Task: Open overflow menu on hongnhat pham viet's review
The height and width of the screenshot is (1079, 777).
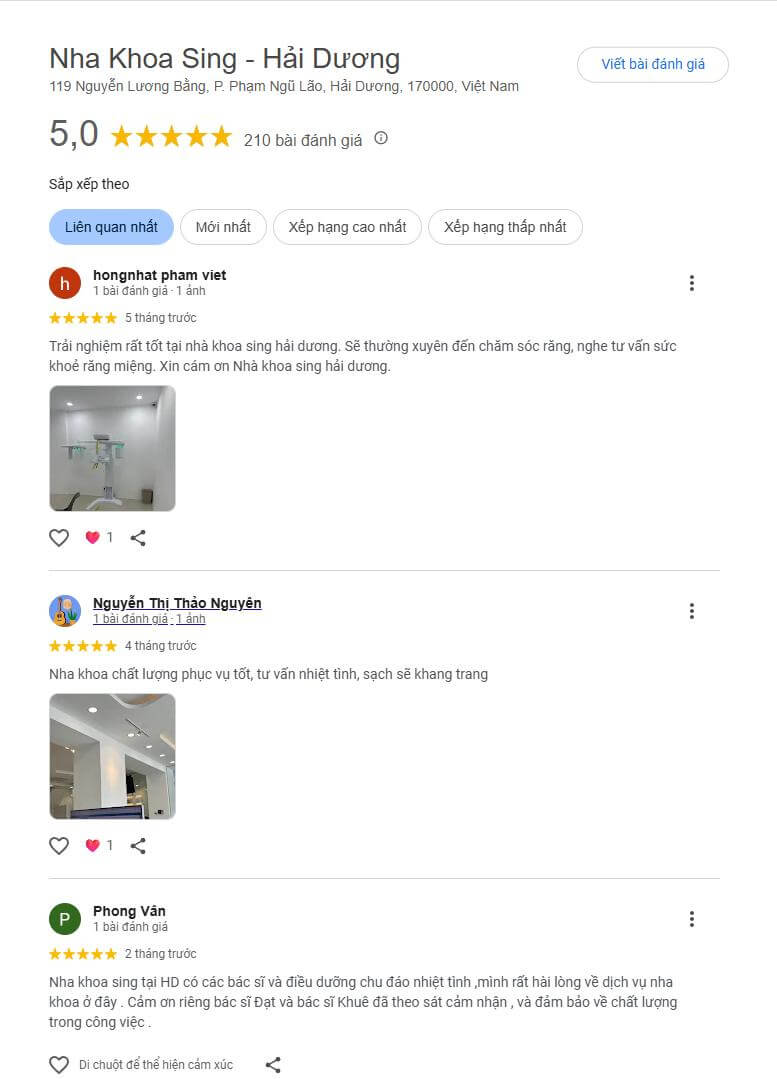Action: click(691, 283)
